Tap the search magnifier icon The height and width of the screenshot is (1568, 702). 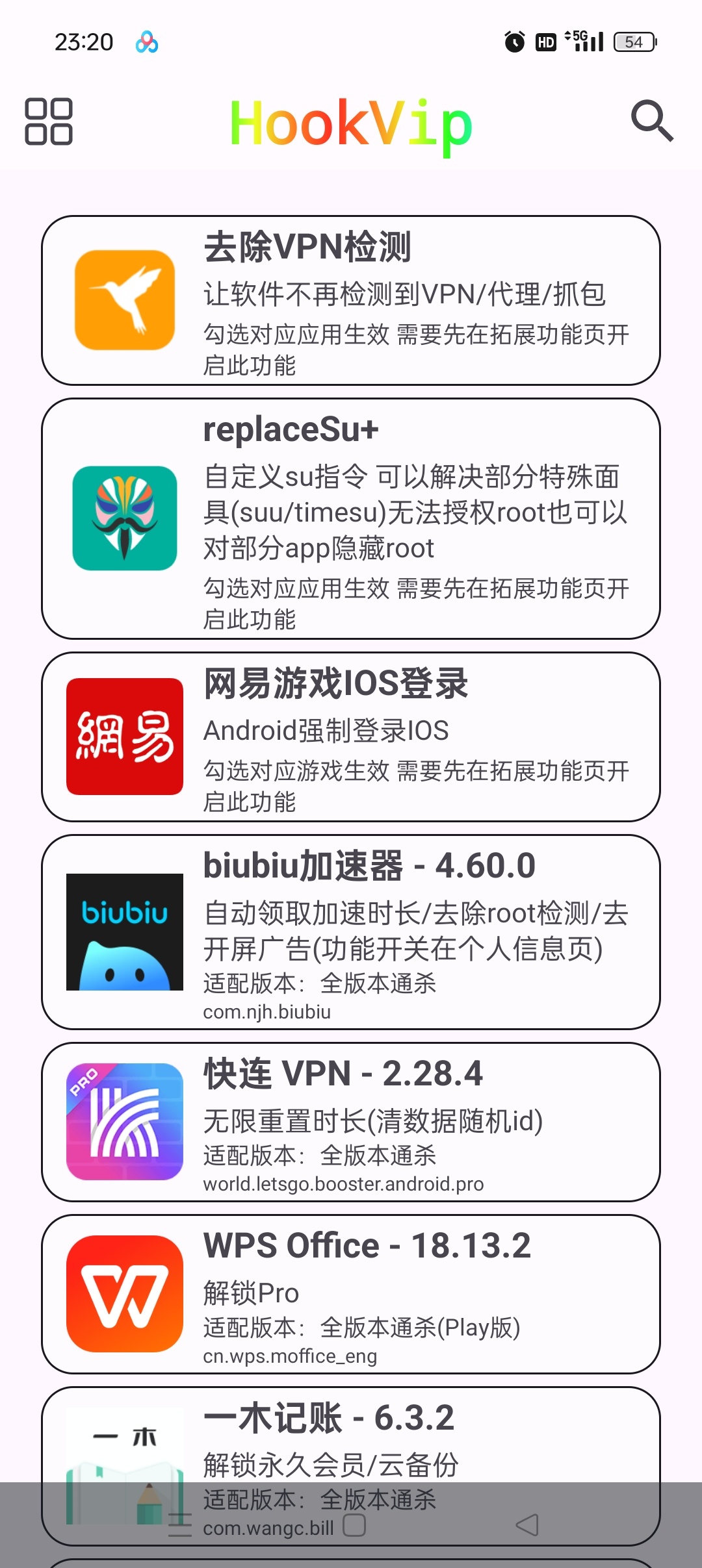652,121
